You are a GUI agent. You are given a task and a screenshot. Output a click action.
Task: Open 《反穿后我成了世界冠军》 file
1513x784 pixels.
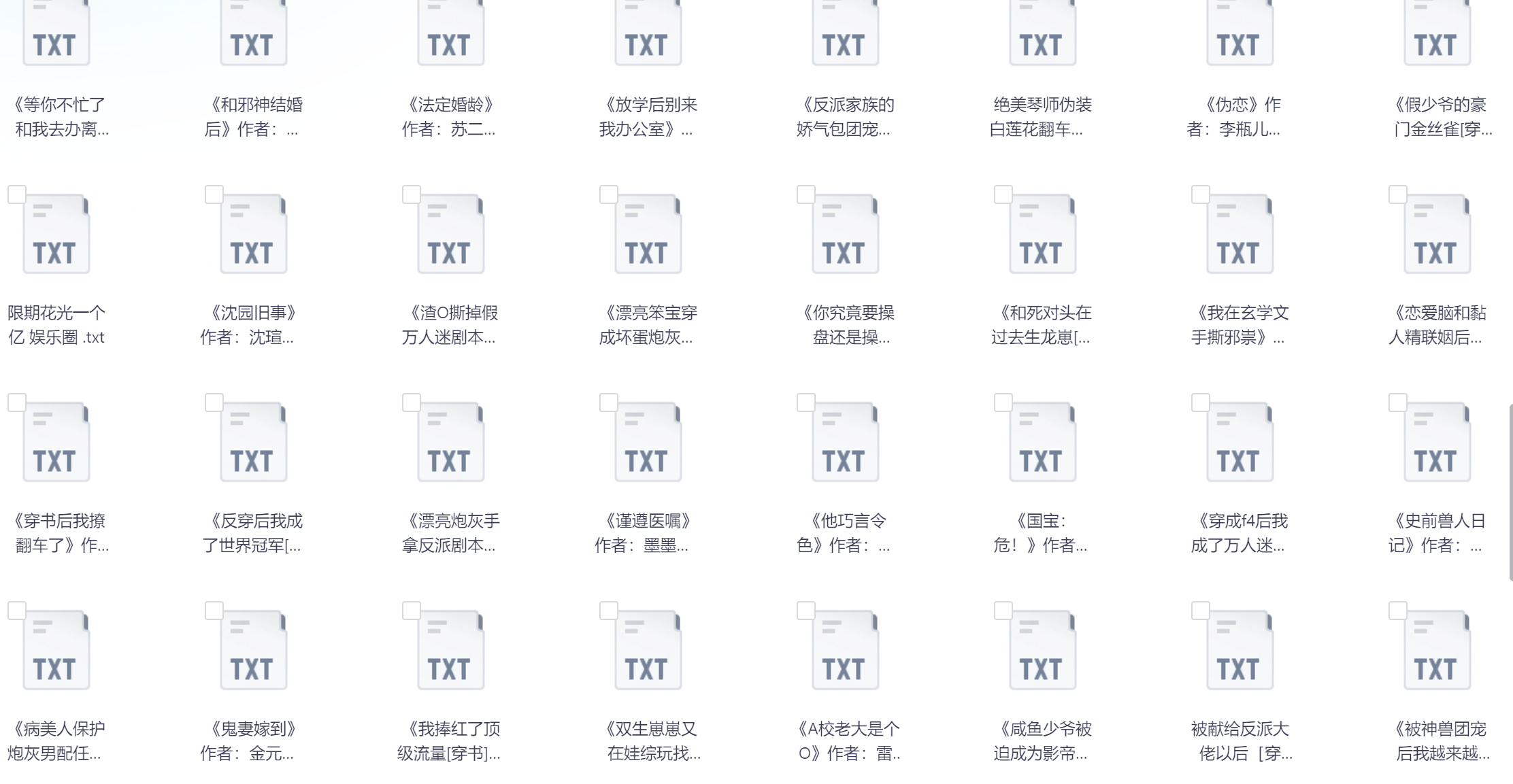coord(253,443)
